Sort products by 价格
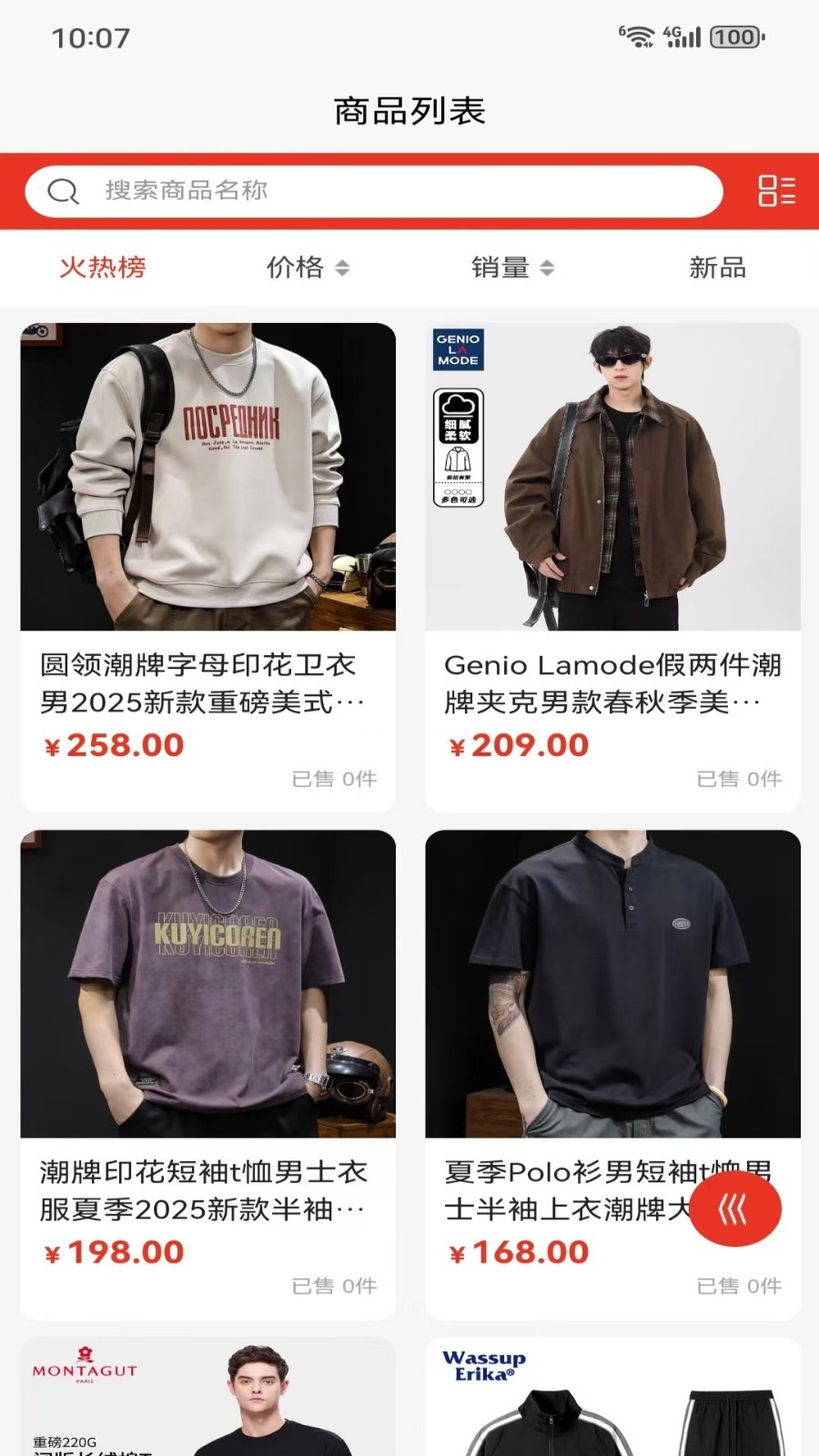Image resolution: width=819 pixels, height=1456 pixels. pyautogui.click(x=307, y=268)
